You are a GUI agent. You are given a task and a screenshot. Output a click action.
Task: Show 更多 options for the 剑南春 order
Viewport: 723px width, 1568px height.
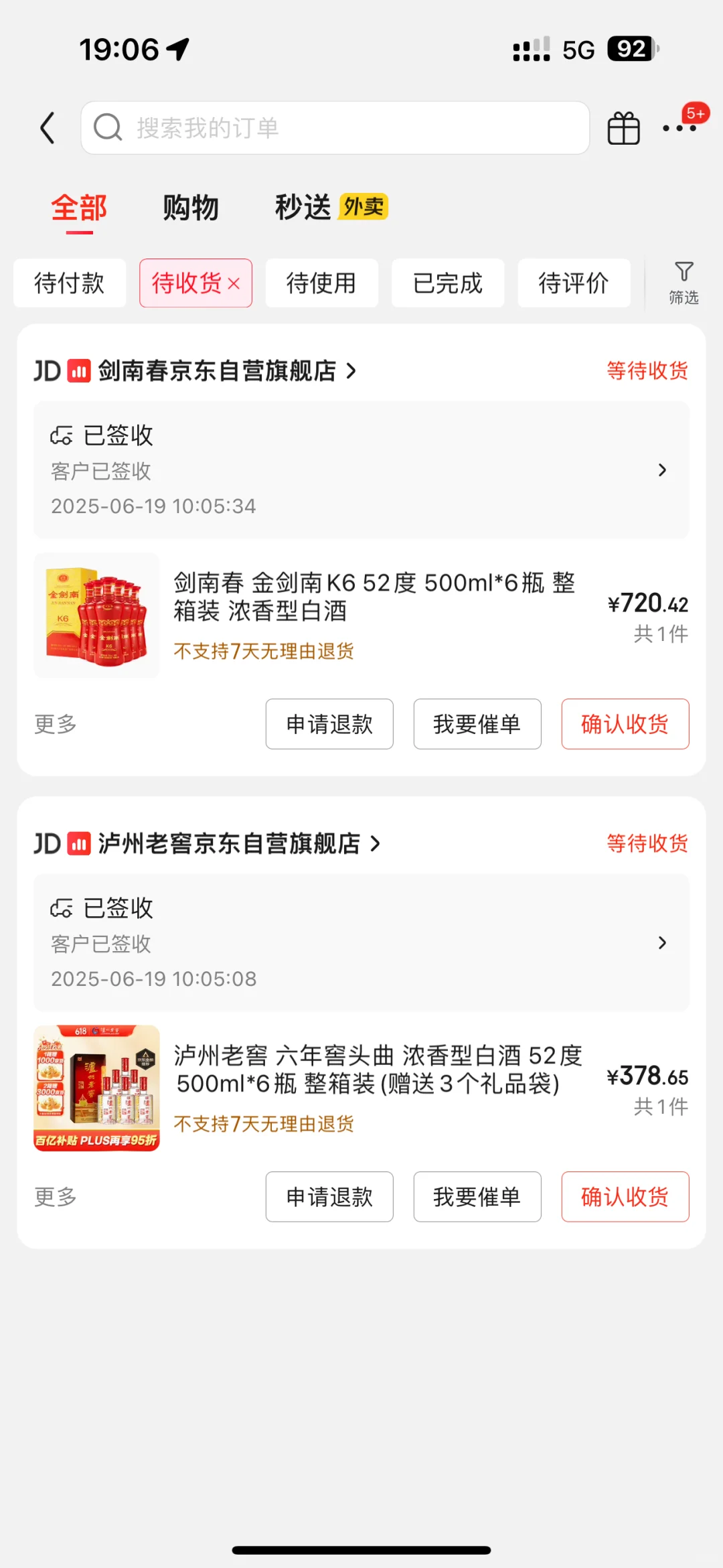coord(56,724)
